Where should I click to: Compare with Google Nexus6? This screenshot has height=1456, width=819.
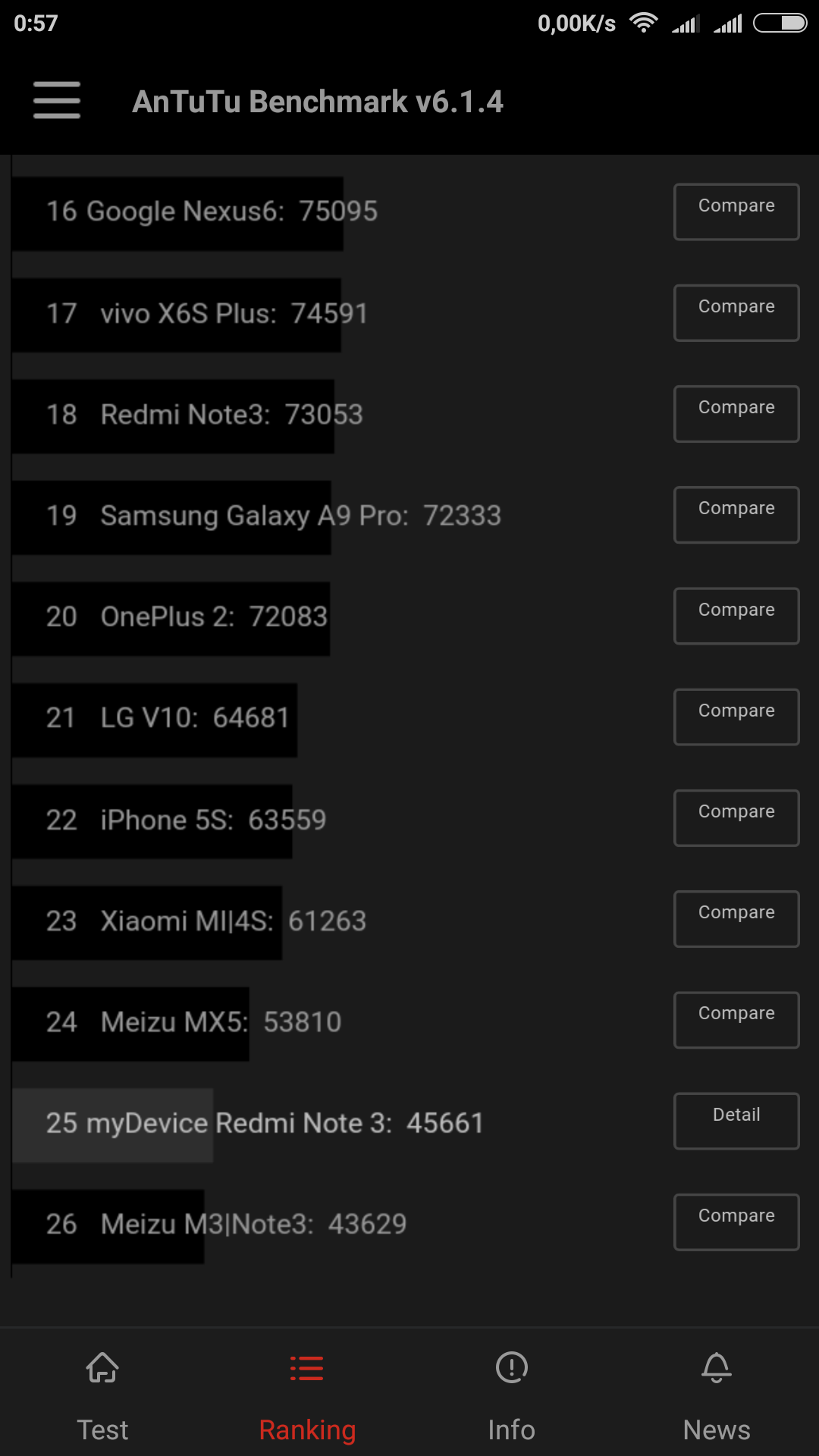(x=736, y=212)
